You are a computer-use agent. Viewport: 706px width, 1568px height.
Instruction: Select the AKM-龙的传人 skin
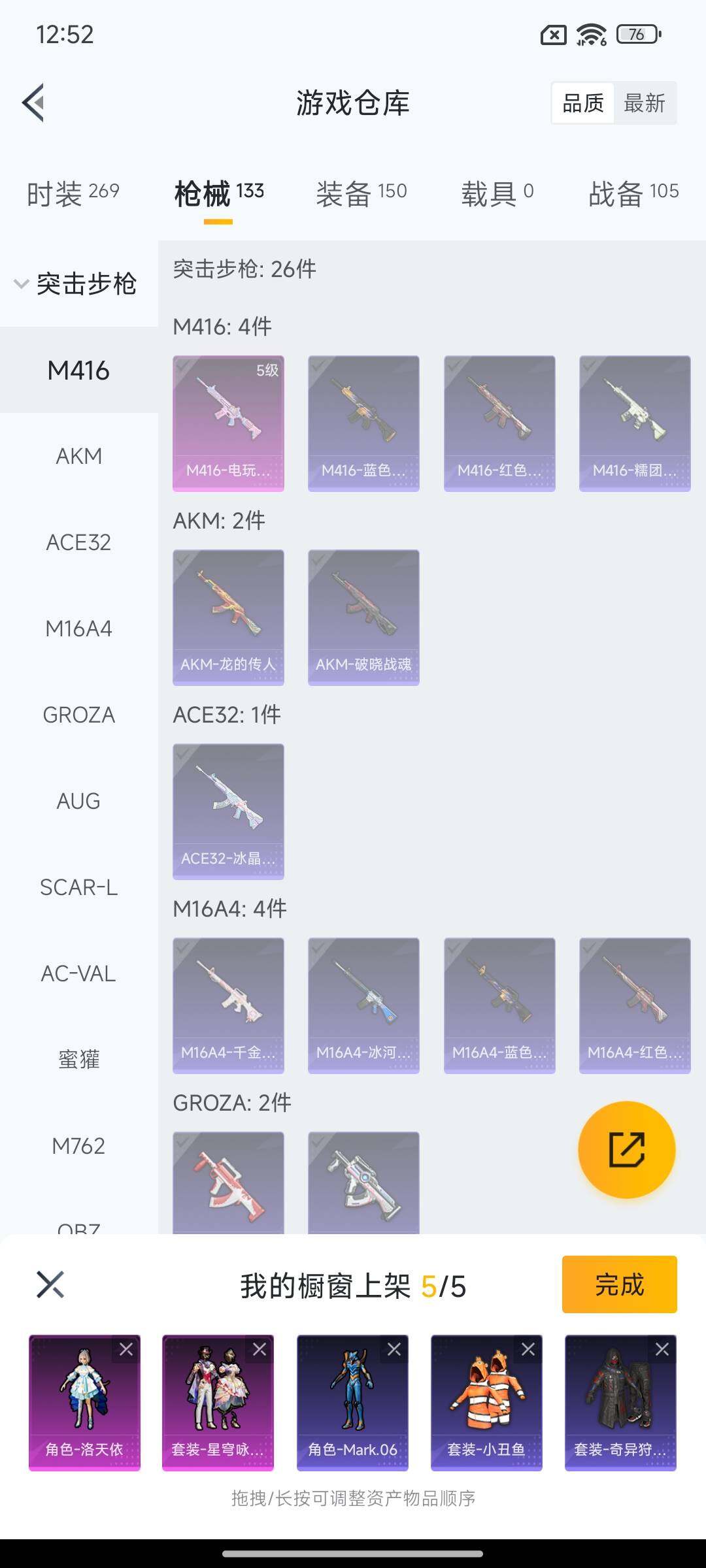coord(228,617)
